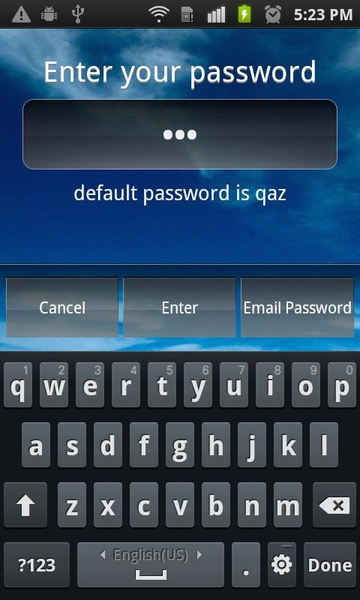Image resolution: width=360 pixels, height=600 pixels.
Task: Switch keyboard to ?123 symbols
Action: click(x=37, y=565)
